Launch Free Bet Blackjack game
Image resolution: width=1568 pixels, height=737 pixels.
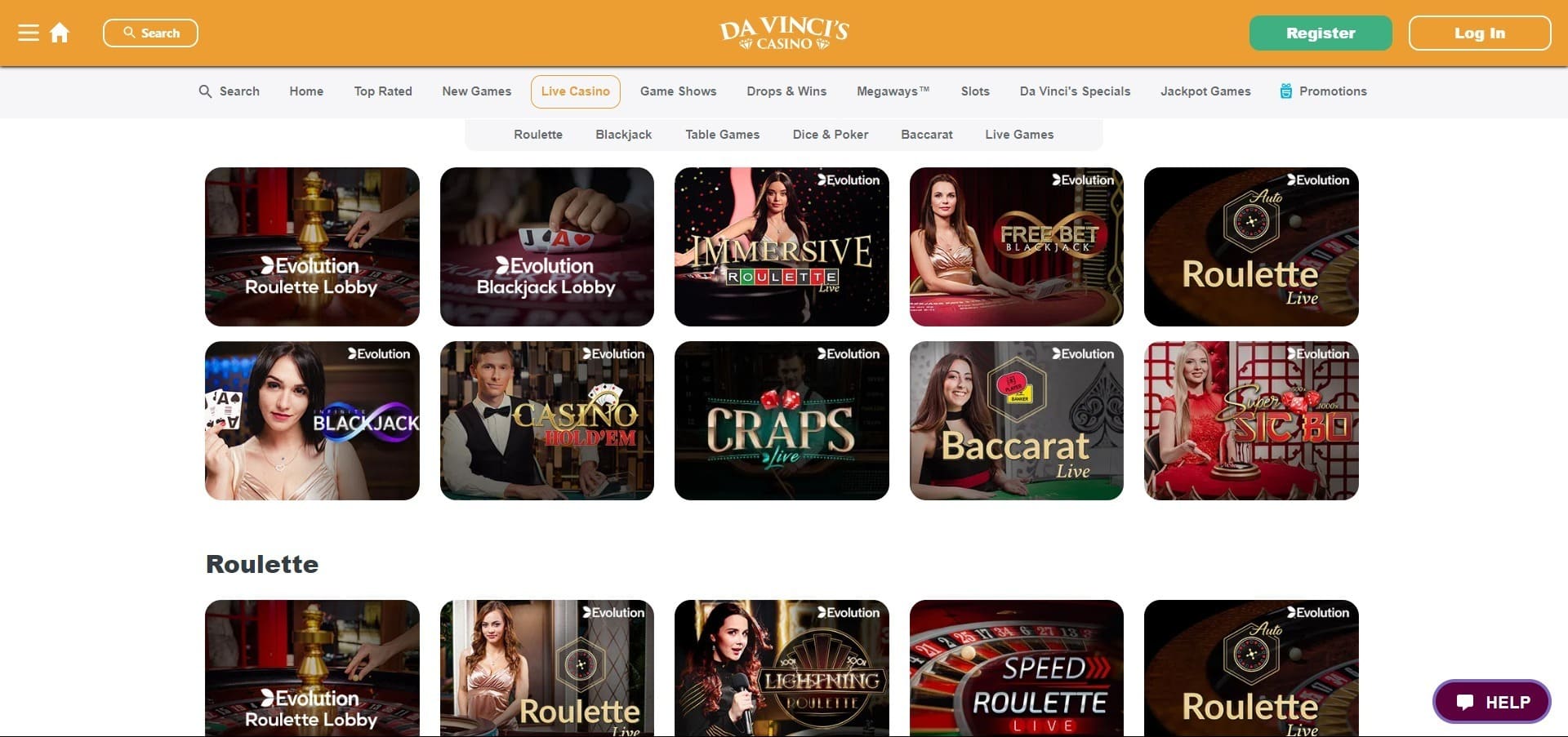pos(1016,246)
